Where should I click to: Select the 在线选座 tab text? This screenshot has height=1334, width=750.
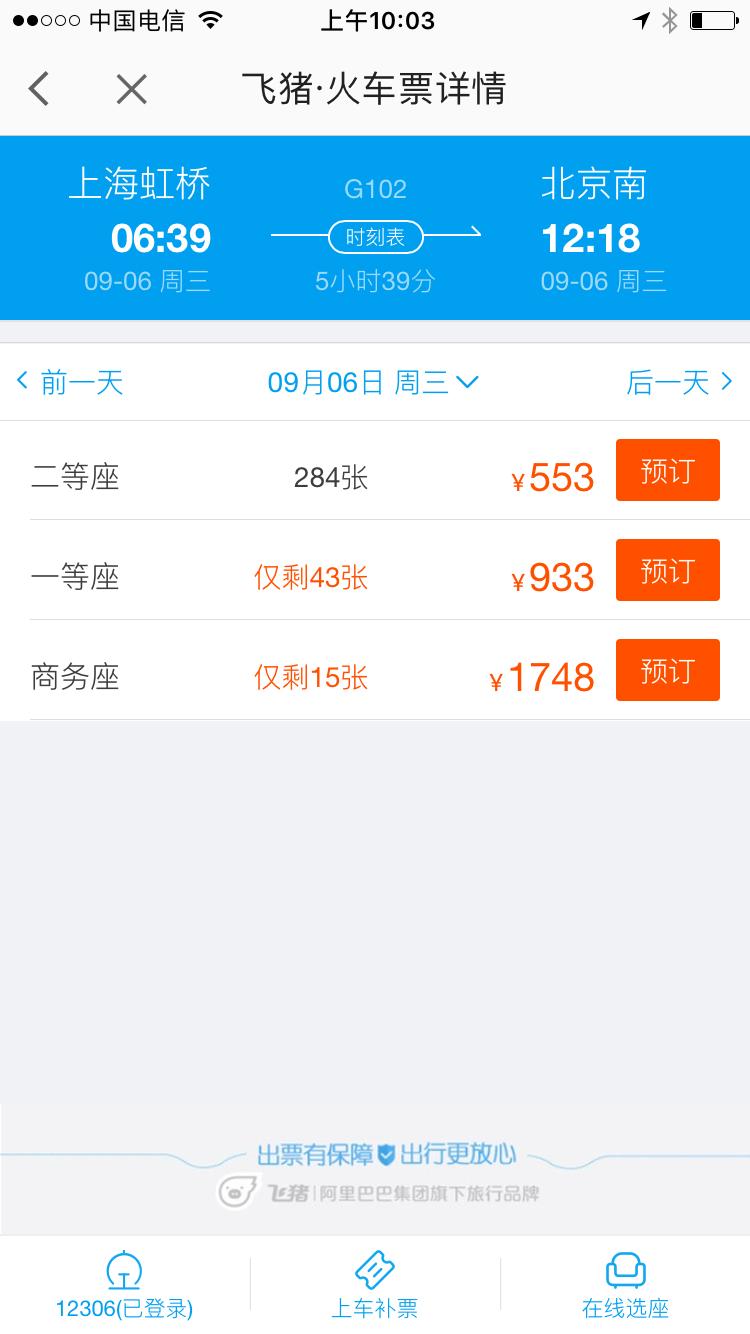626,1306
